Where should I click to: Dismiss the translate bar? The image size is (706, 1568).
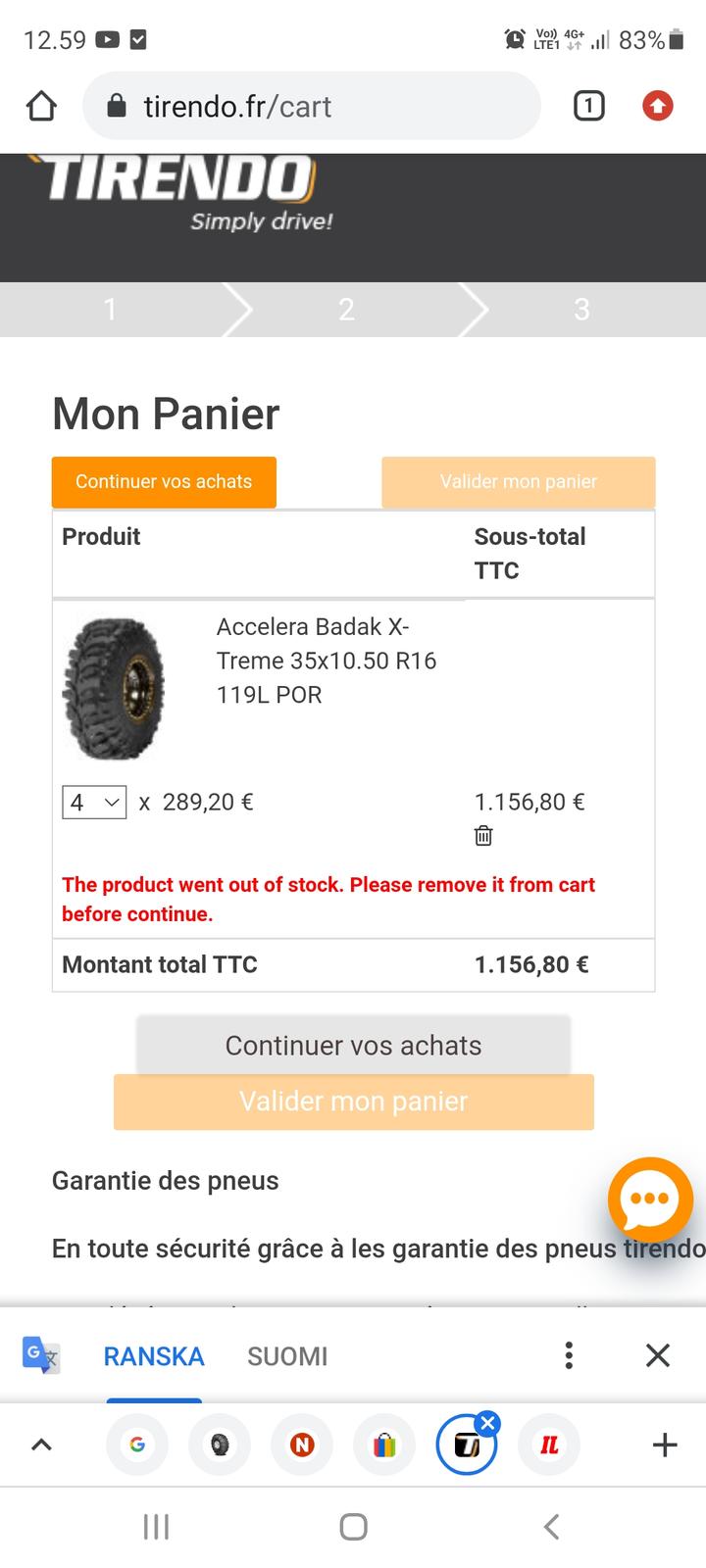click(657, 1355)
